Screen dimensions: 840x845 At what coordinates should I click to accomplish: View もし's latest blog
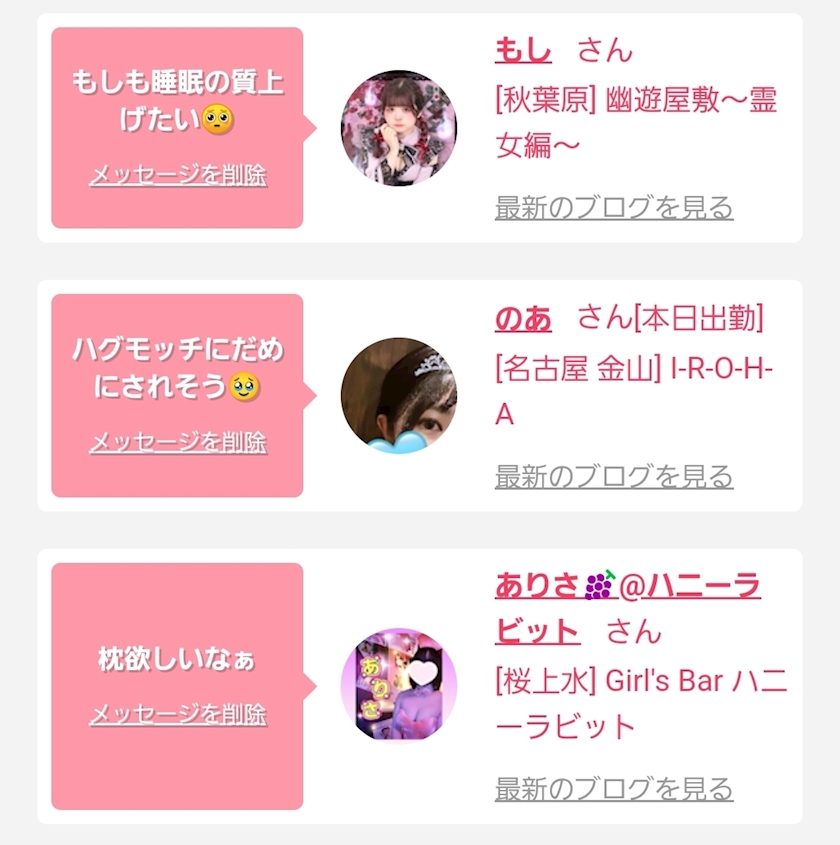pos(614,208)
